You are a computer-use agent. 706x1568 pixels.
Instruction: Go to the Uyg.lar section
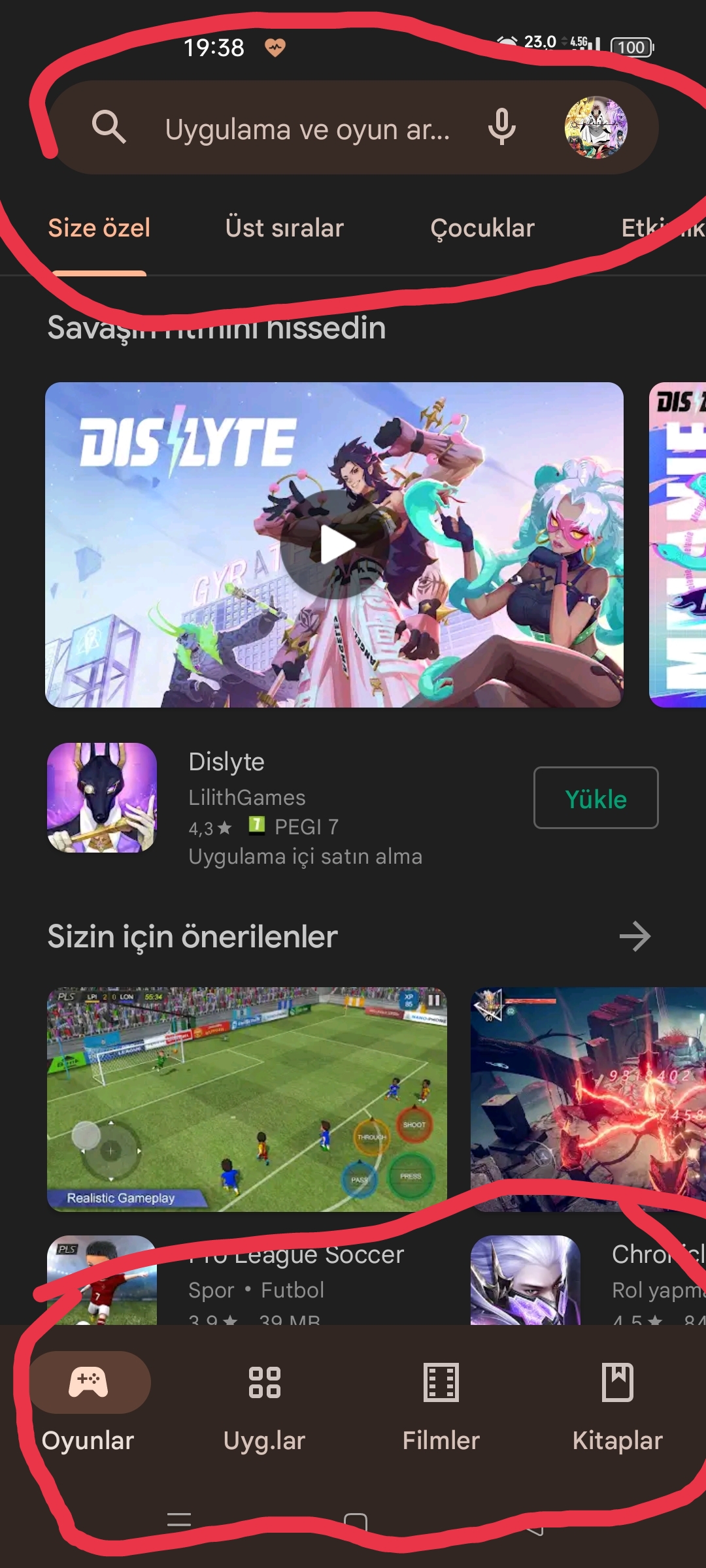(x=265, y=1403)
